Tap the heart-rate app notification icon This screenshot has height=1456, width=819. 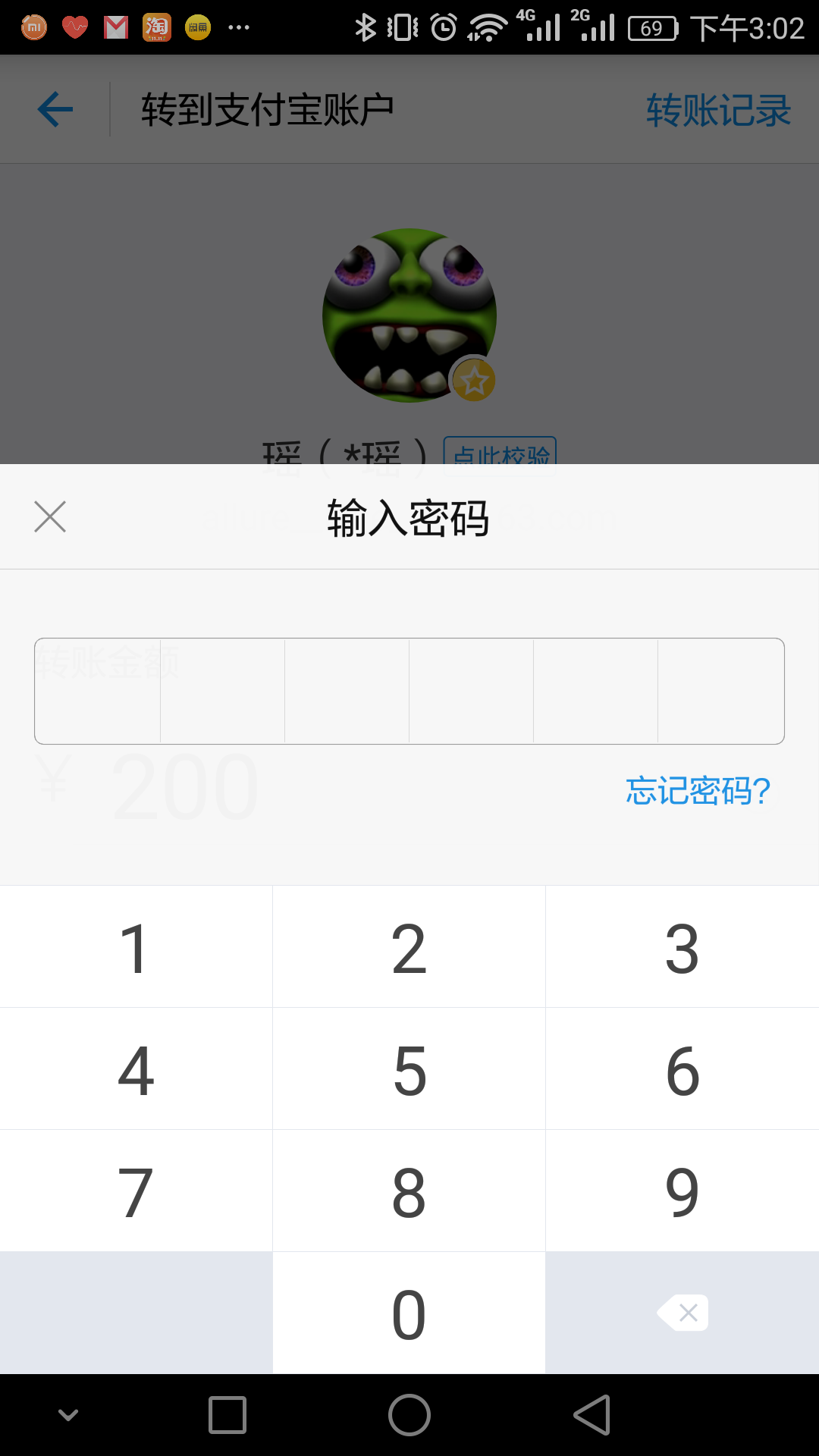click(74, 27)
